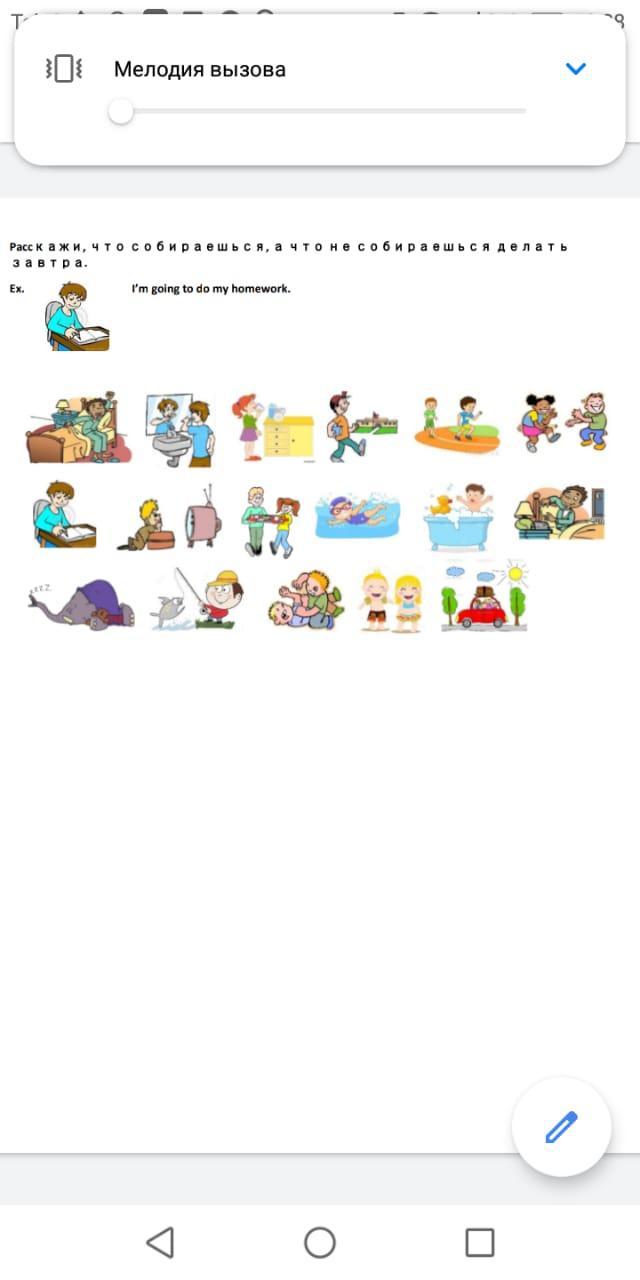Set ringtone volume on the Мелодия вызова slider

click(320, 111)
